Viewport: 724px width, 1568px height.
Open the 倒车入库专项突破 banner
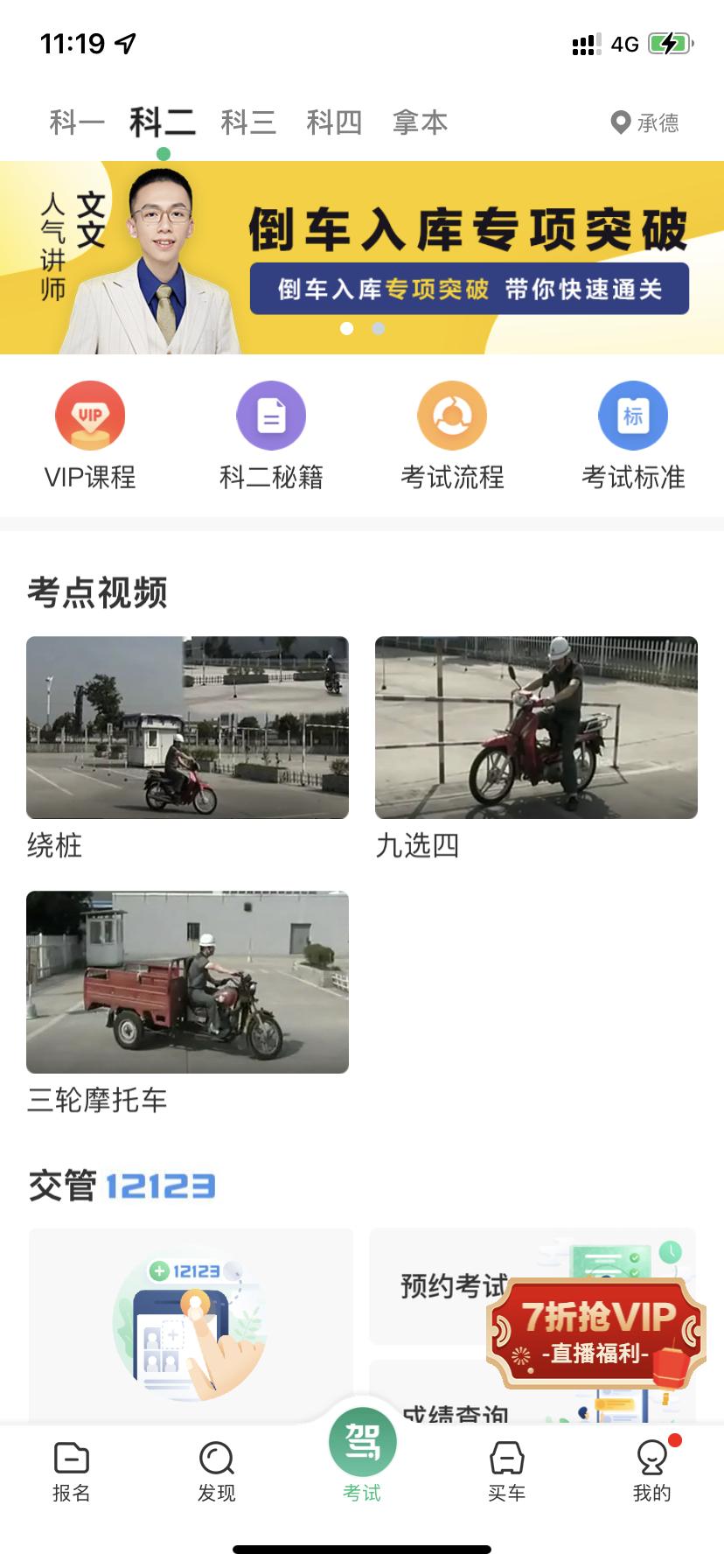coord(362,254)
